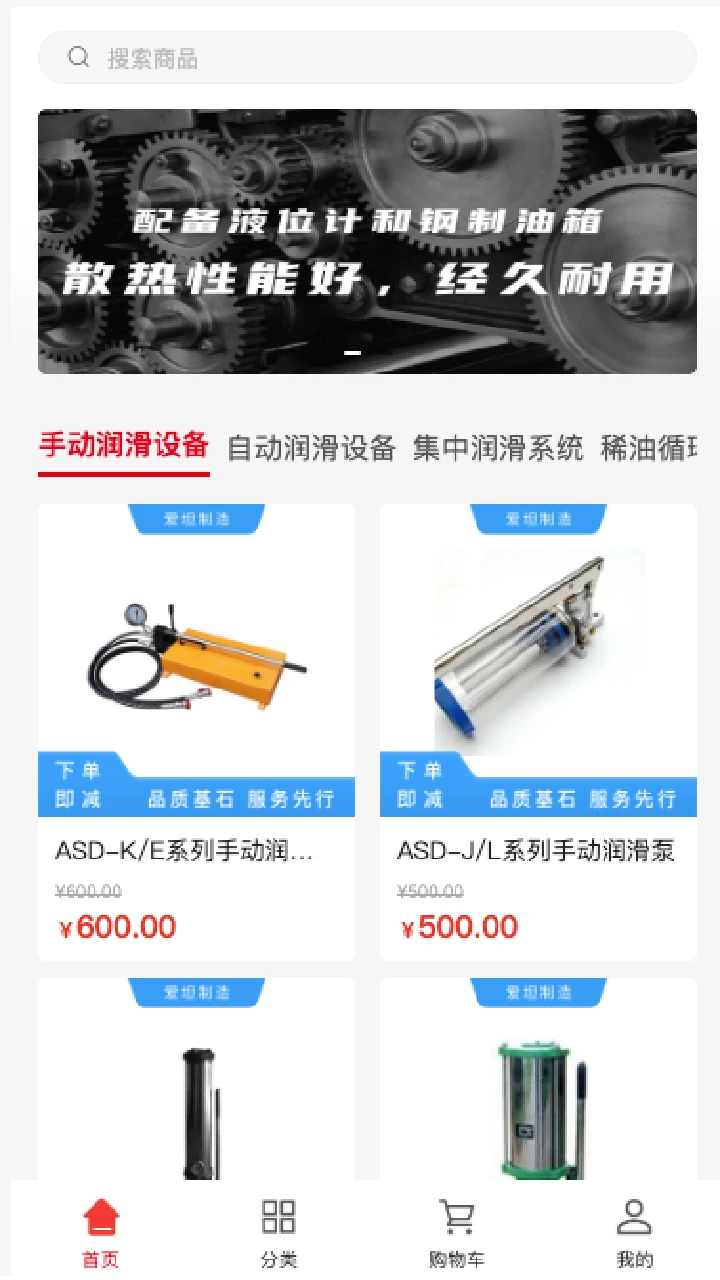The height and width of the screenshot is (1280, 720).
Task: Tap the search magnifier icon
Action: click(79, 57)
